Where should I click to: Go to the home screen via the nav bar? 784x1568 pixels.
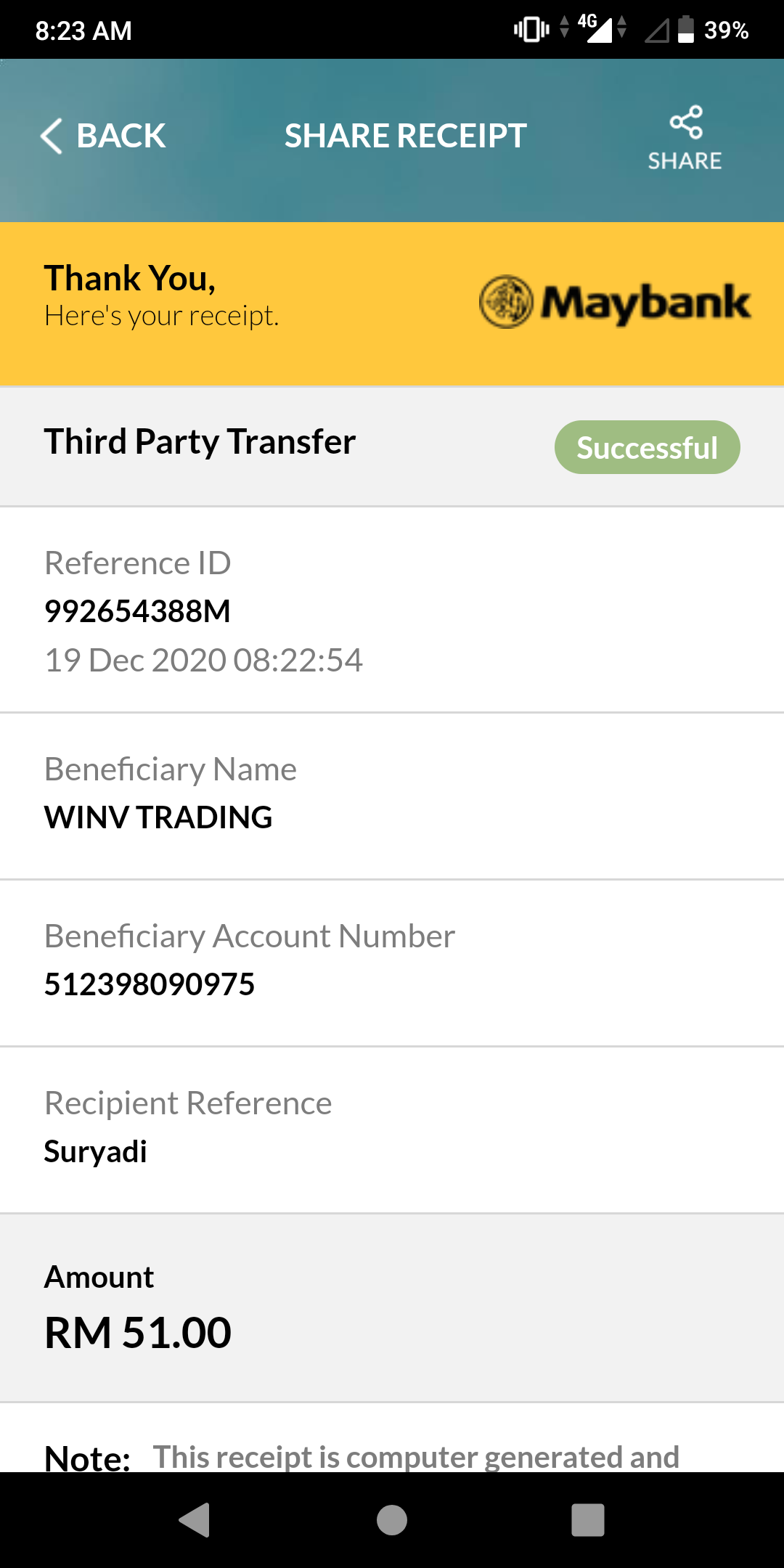pos(392,1520)
